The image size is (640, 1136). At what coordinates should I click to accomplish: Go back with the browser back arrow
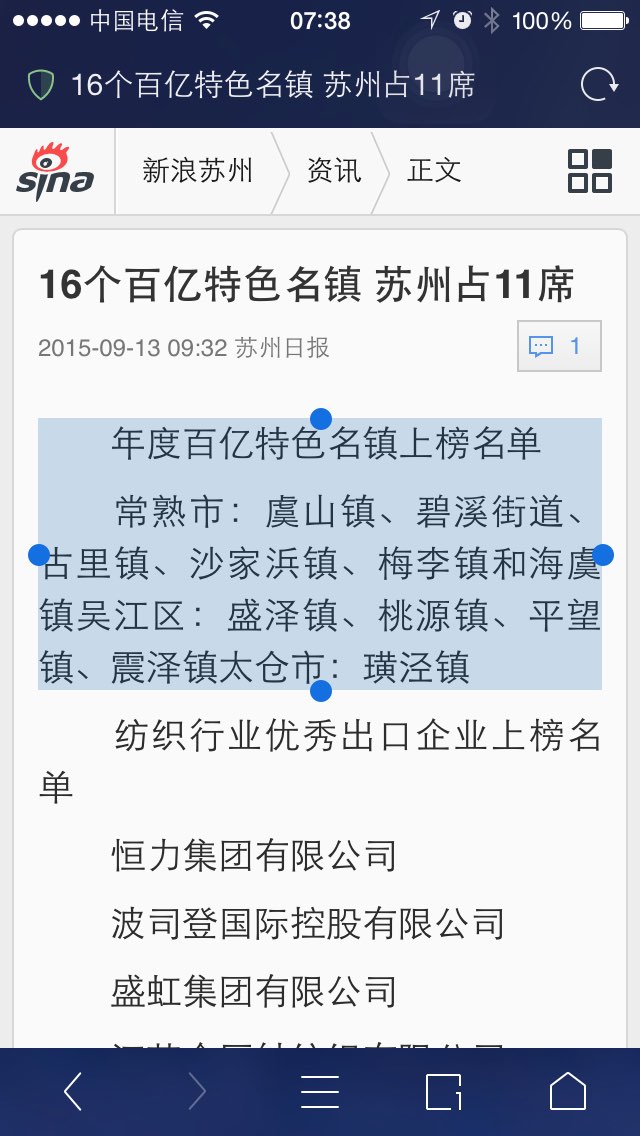(x=72, y=1091)
